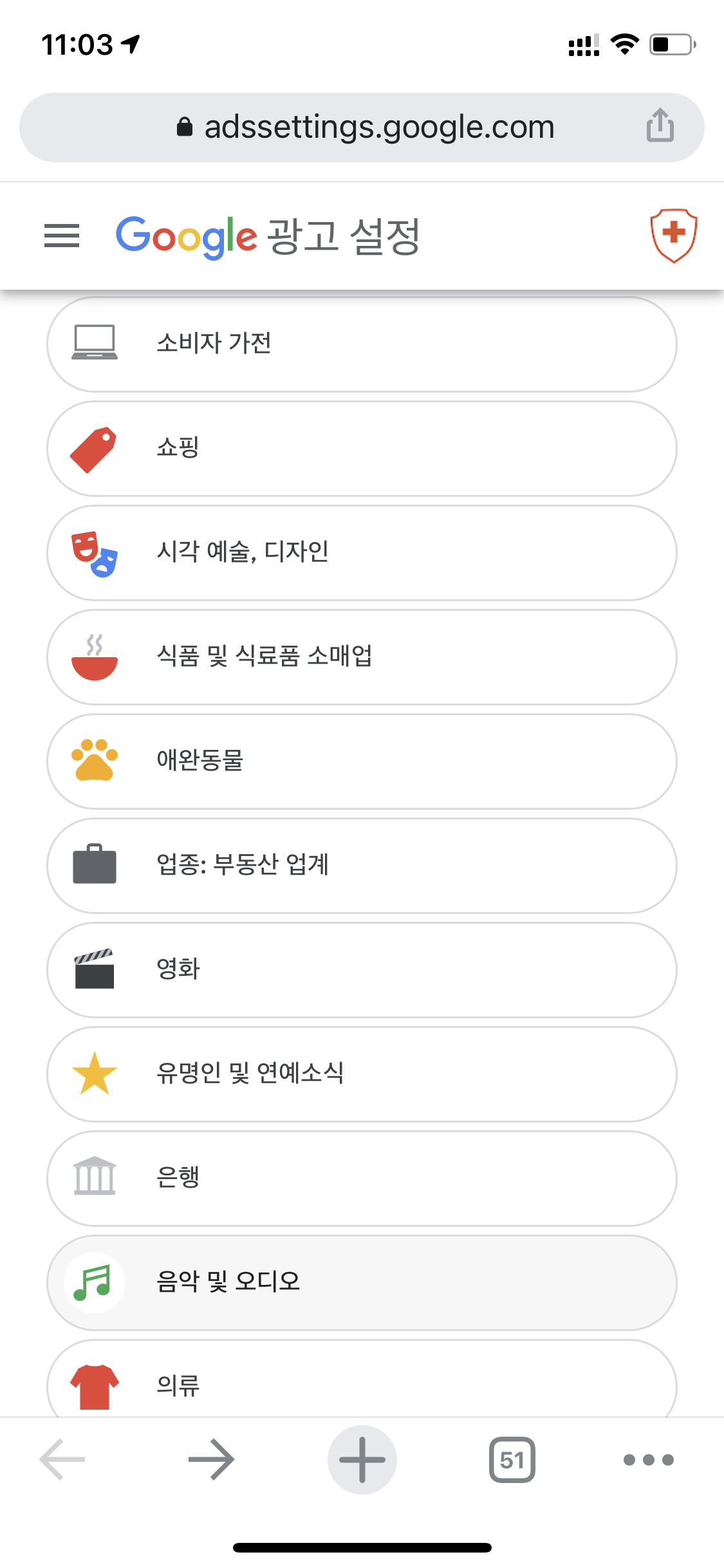This screenshot has width=724, height=1568.
Task: Open the 은행 interest
Action: (x=362, y=1179)
